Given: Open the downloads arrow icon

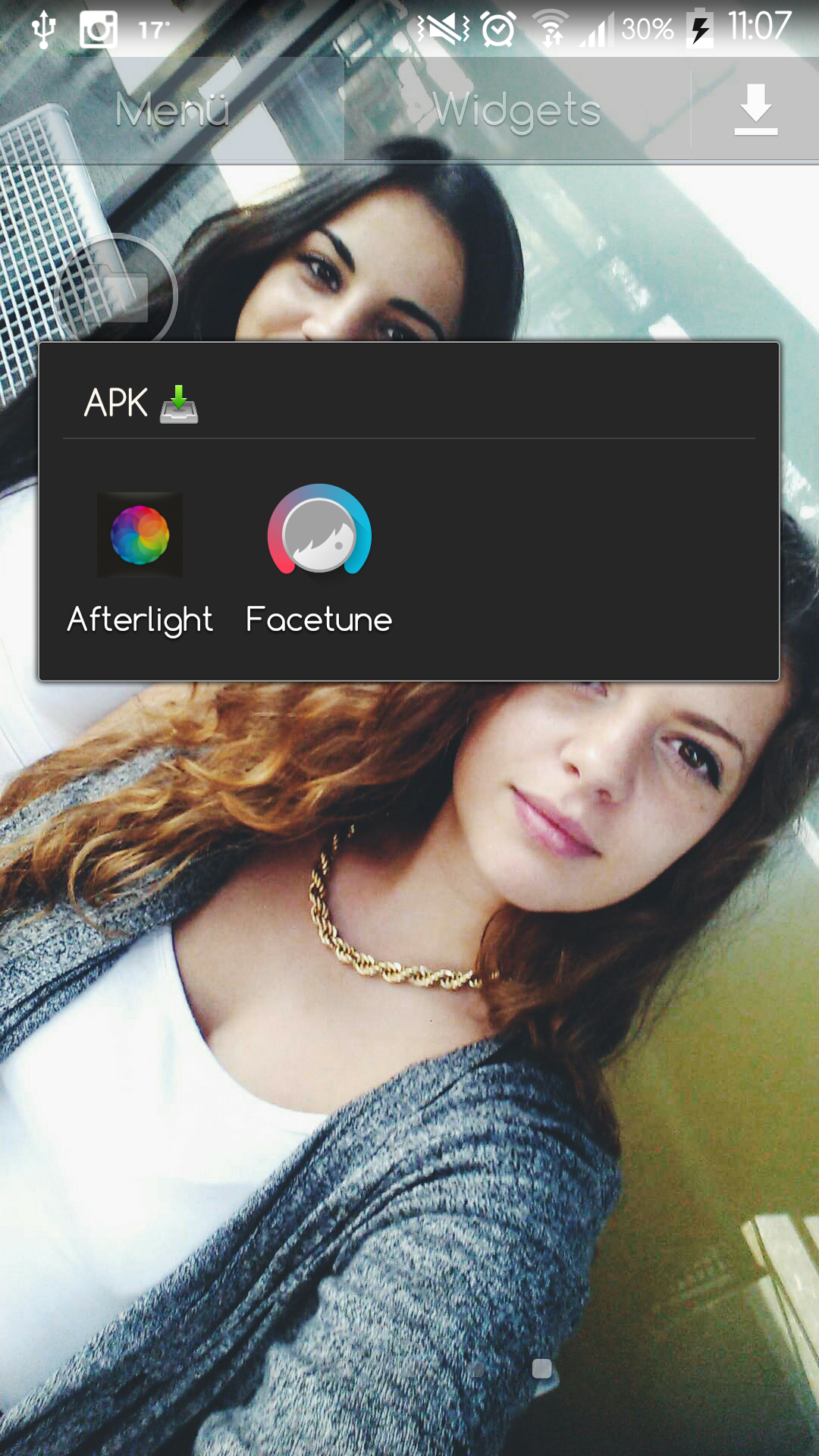Looking at the screenshot, I should 756,110.
